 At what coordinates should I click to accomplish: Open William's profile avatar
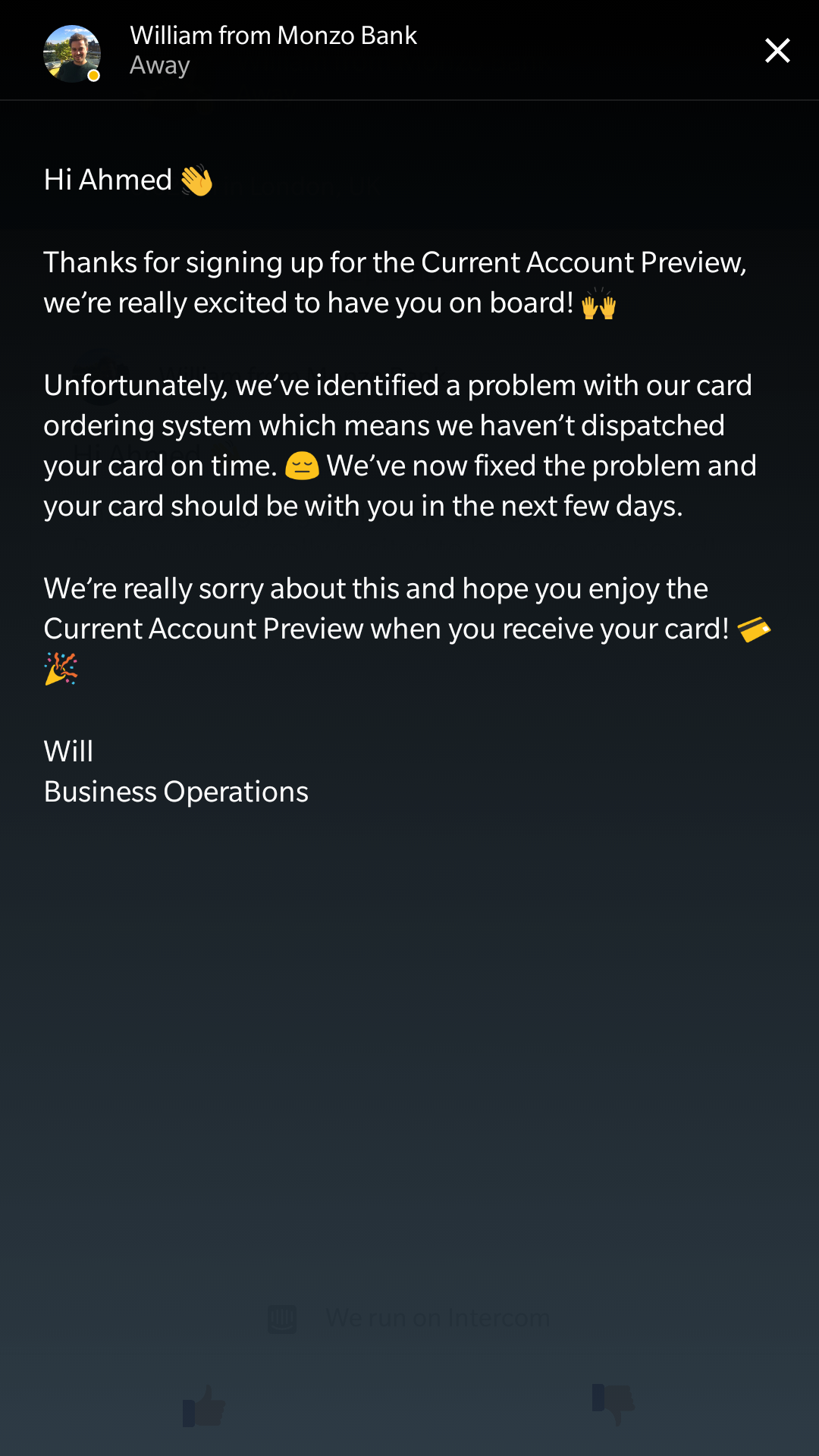72,54
